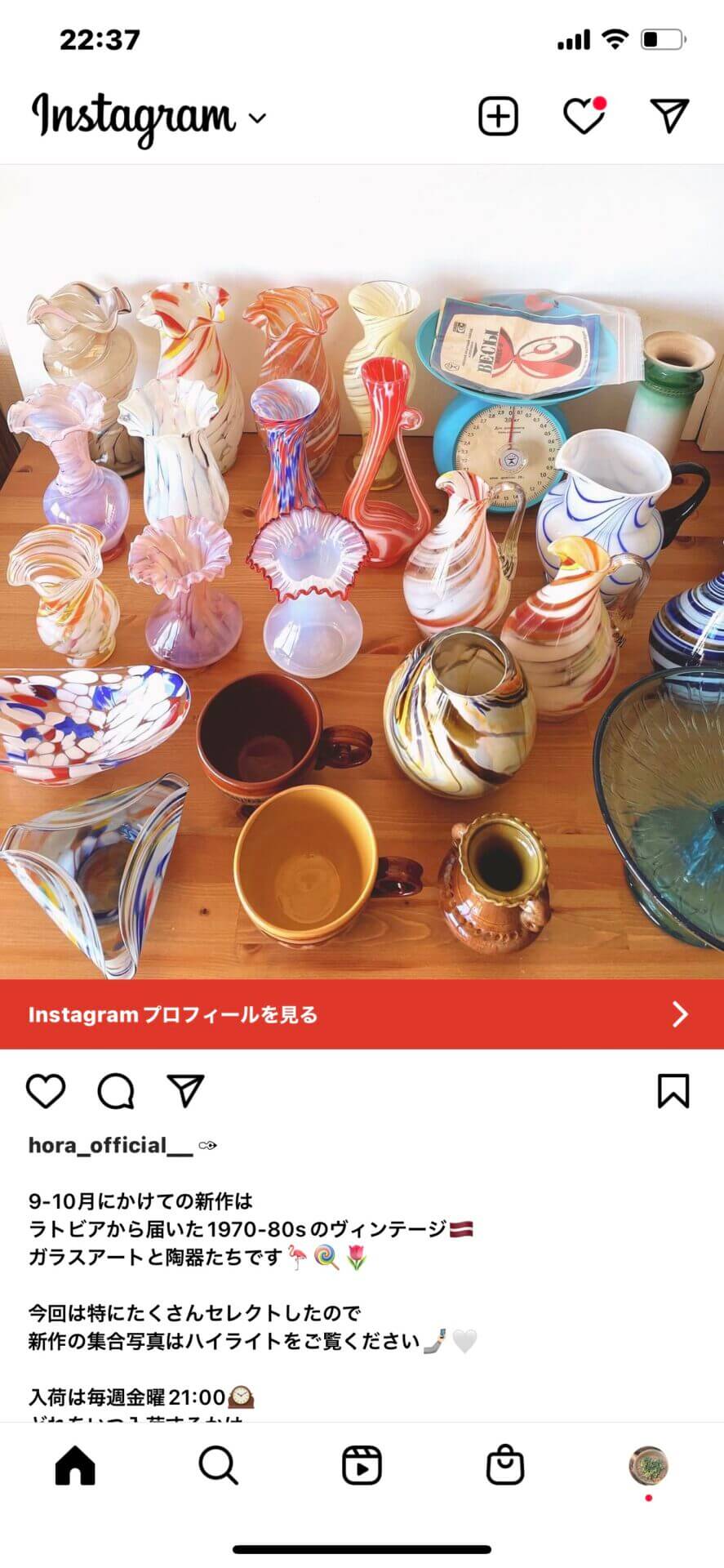Like the hora_official__ post

click(x=46, y=1091)
